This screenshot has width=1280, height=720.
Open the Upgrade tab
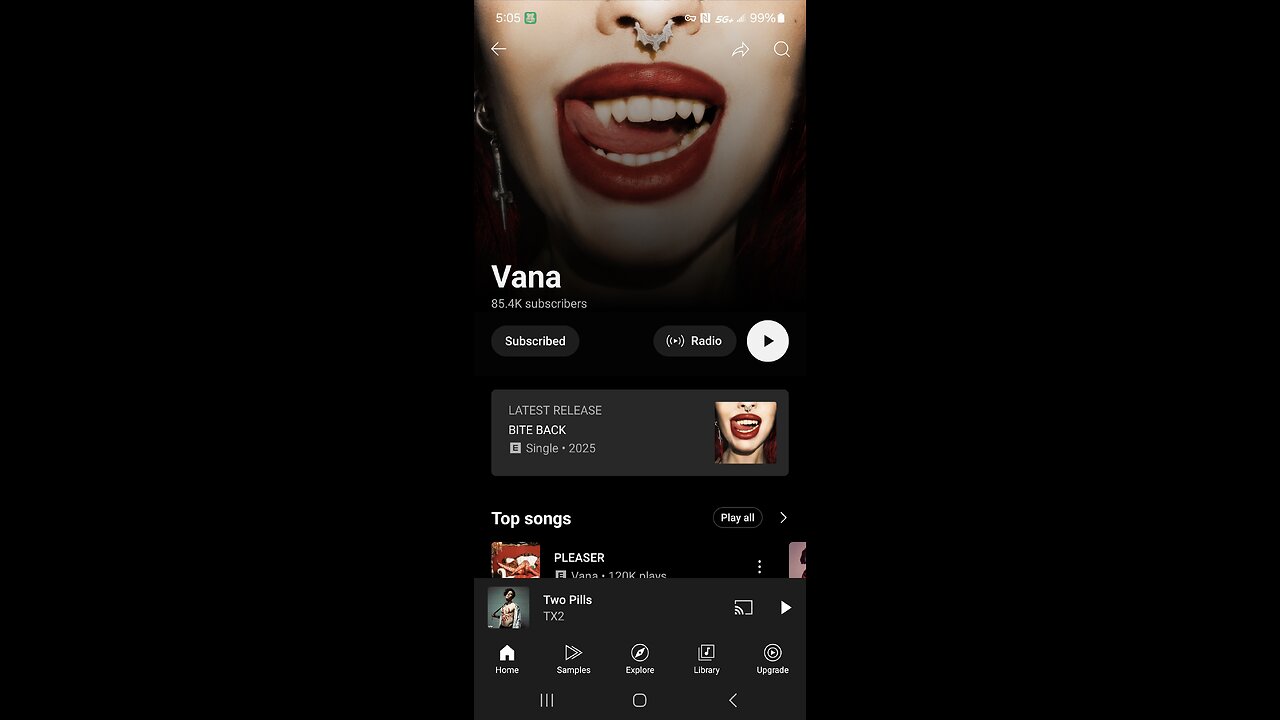772,658
